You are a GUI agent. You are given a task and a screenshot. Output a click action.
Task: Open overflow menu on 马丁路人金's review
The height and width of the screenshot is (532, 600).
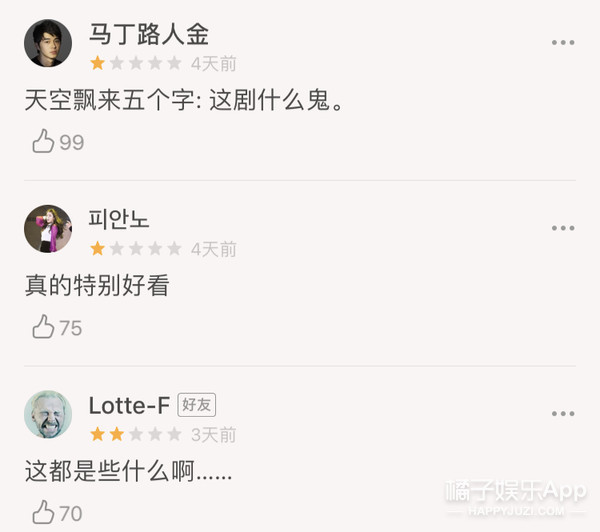tap(562, 43)
